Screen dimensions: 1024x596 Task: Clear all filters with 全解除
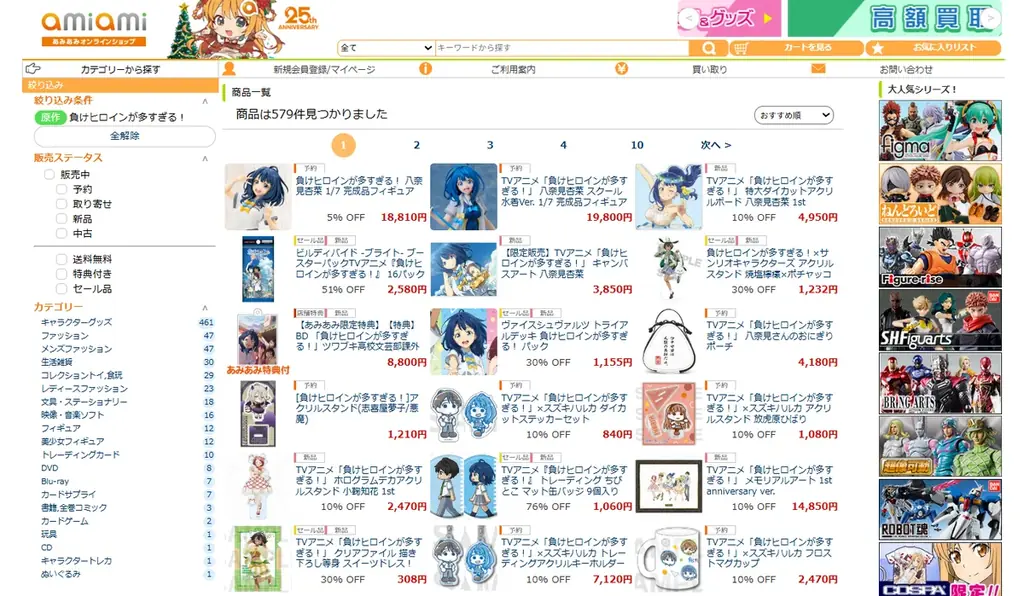[124, 136]
